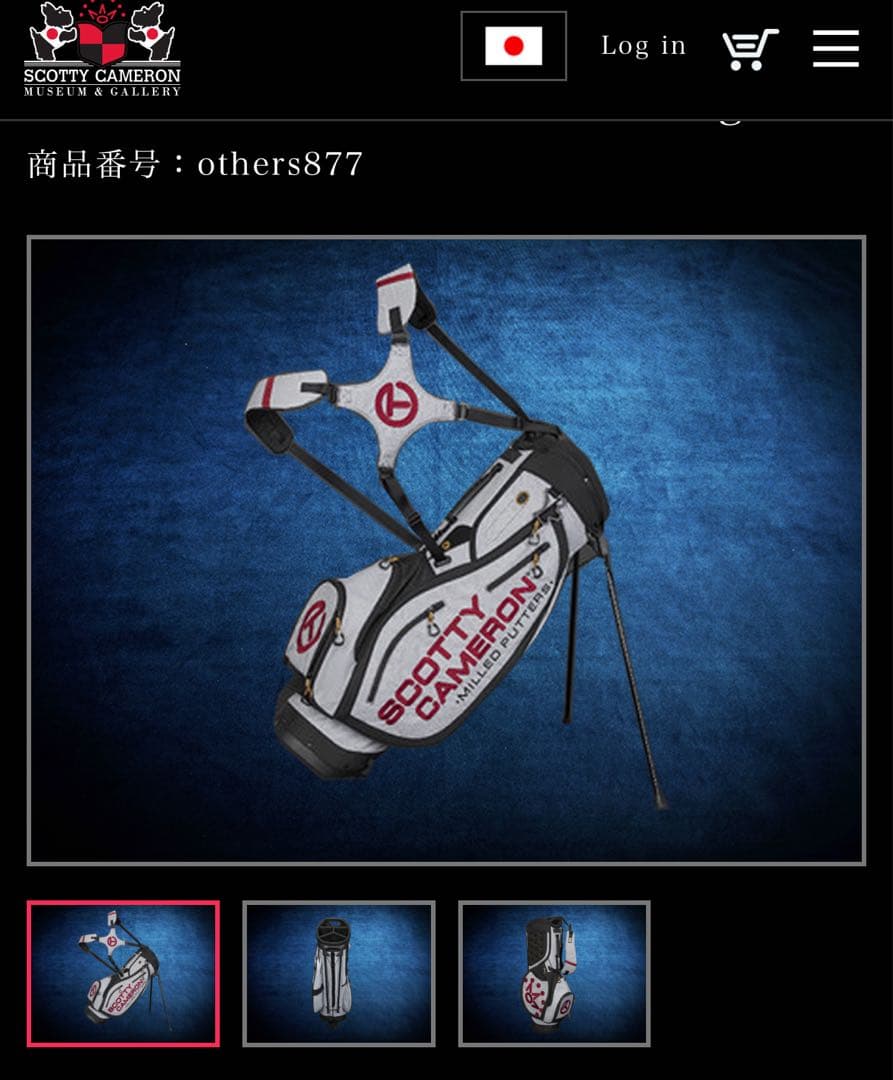Select the second thumbnail with the front bag view

(x=338, y=973)
